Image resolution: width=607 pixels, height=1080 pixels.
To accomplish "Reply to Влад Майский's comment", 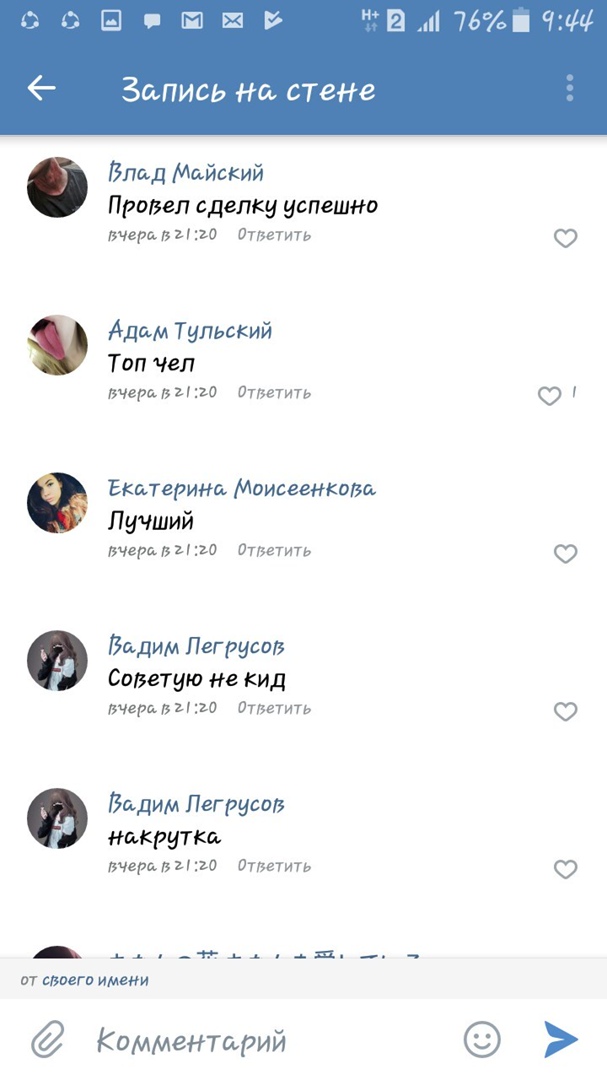I will pyautogui.click(x=274, y=235).
